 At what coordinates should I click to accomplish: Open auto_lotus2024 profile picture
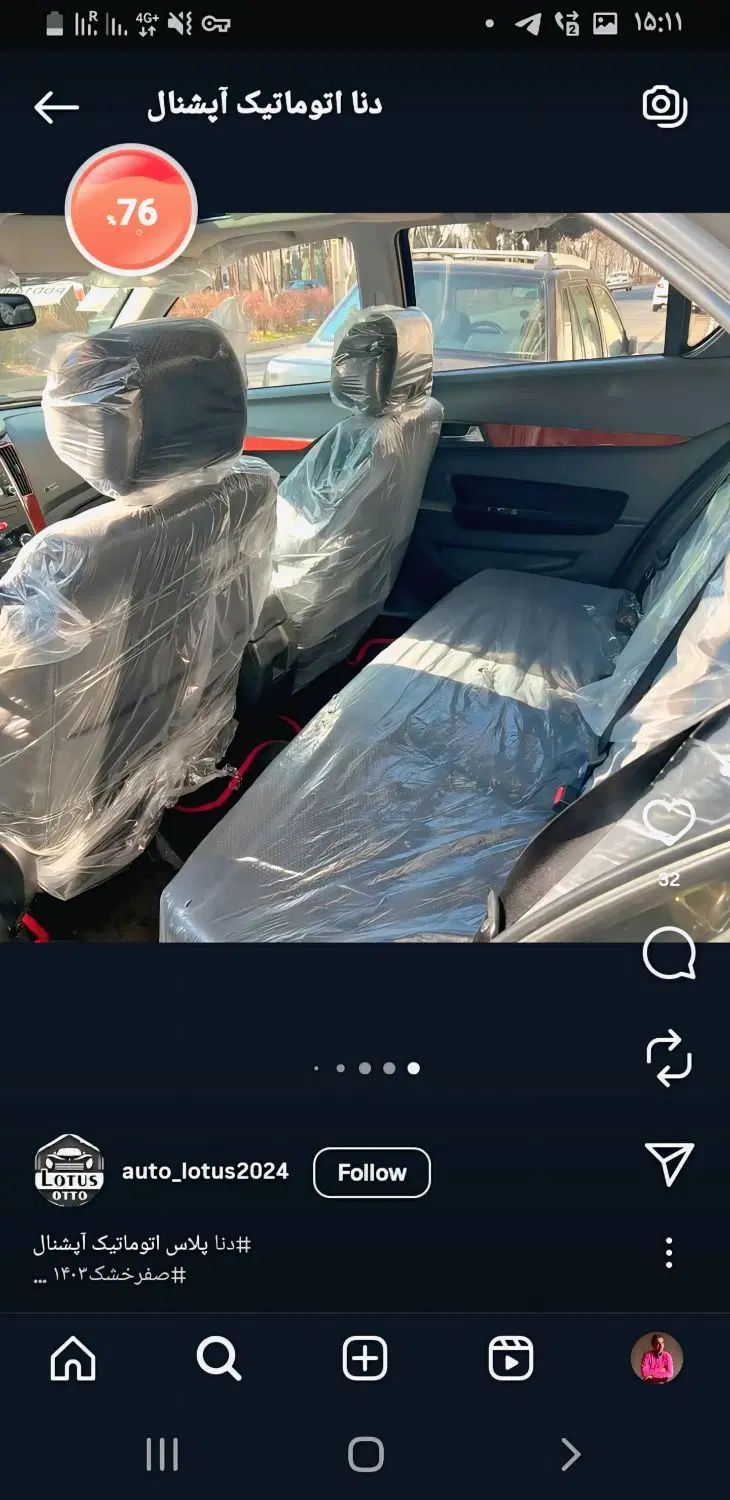click(x=69, y=1171)
